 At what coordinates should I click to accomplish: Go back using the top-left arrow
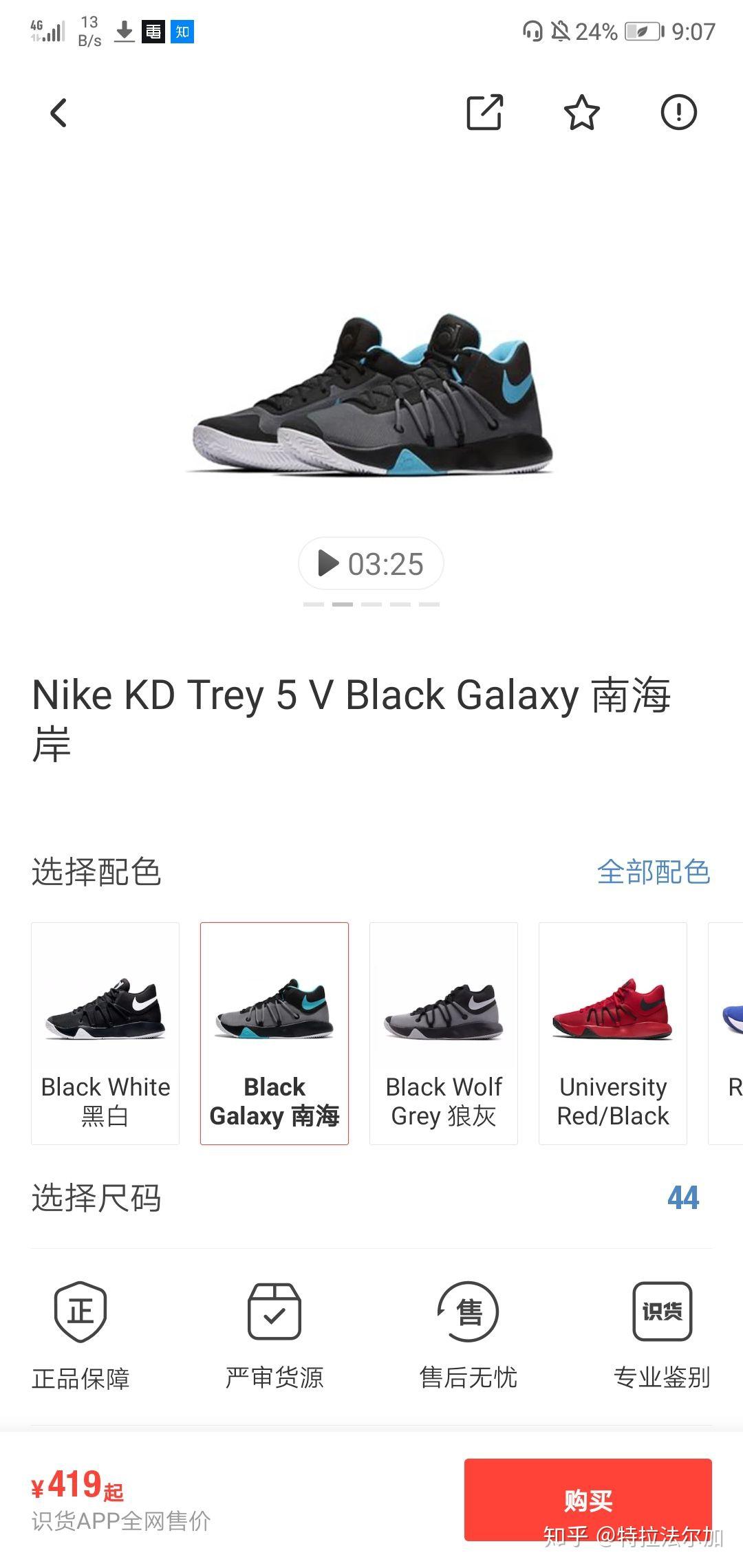(x=59, y=113)
